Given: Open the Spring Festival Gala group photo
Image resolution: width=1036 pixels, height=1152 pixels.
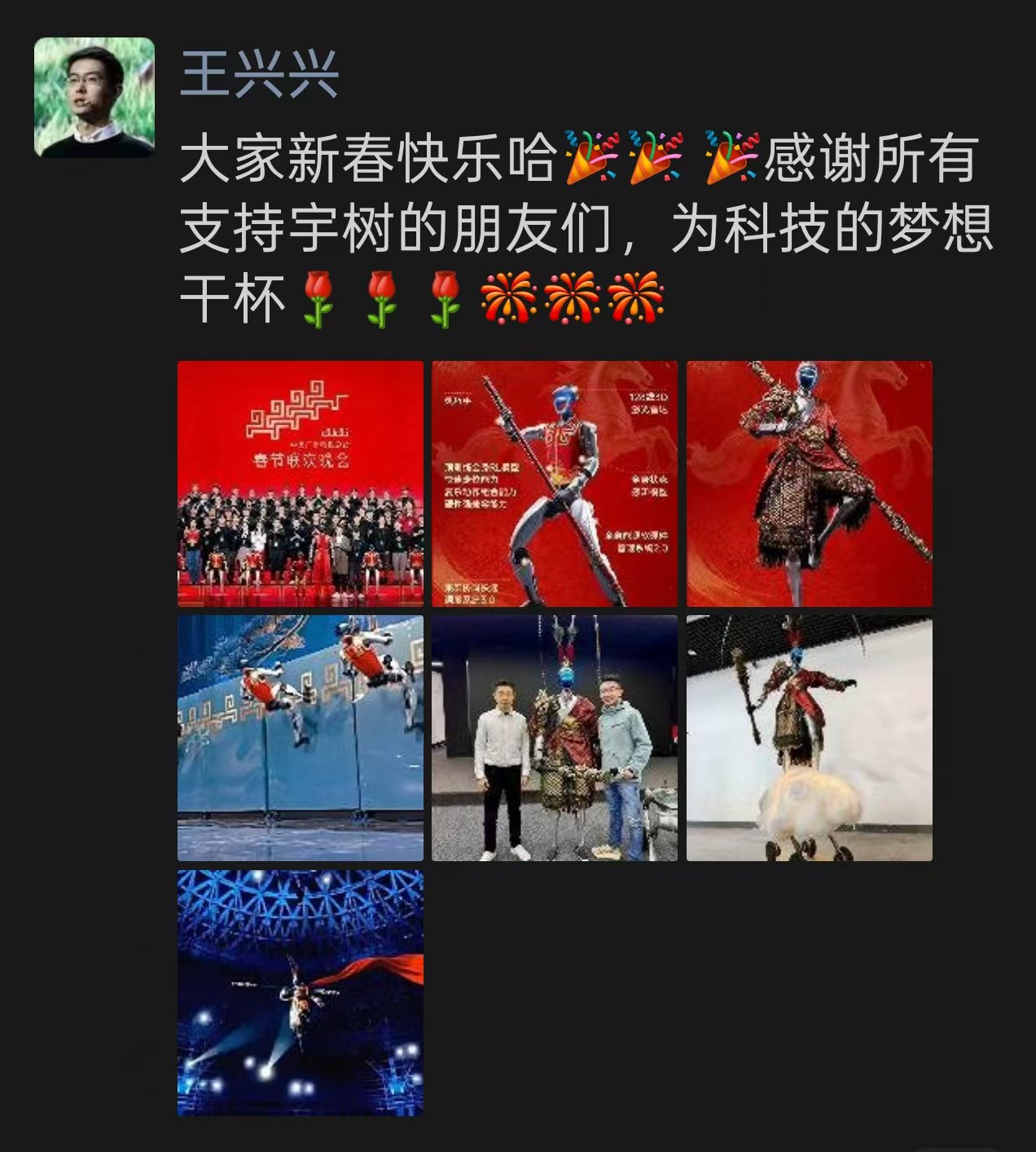Looking at the screenshot, I should 301,484.
